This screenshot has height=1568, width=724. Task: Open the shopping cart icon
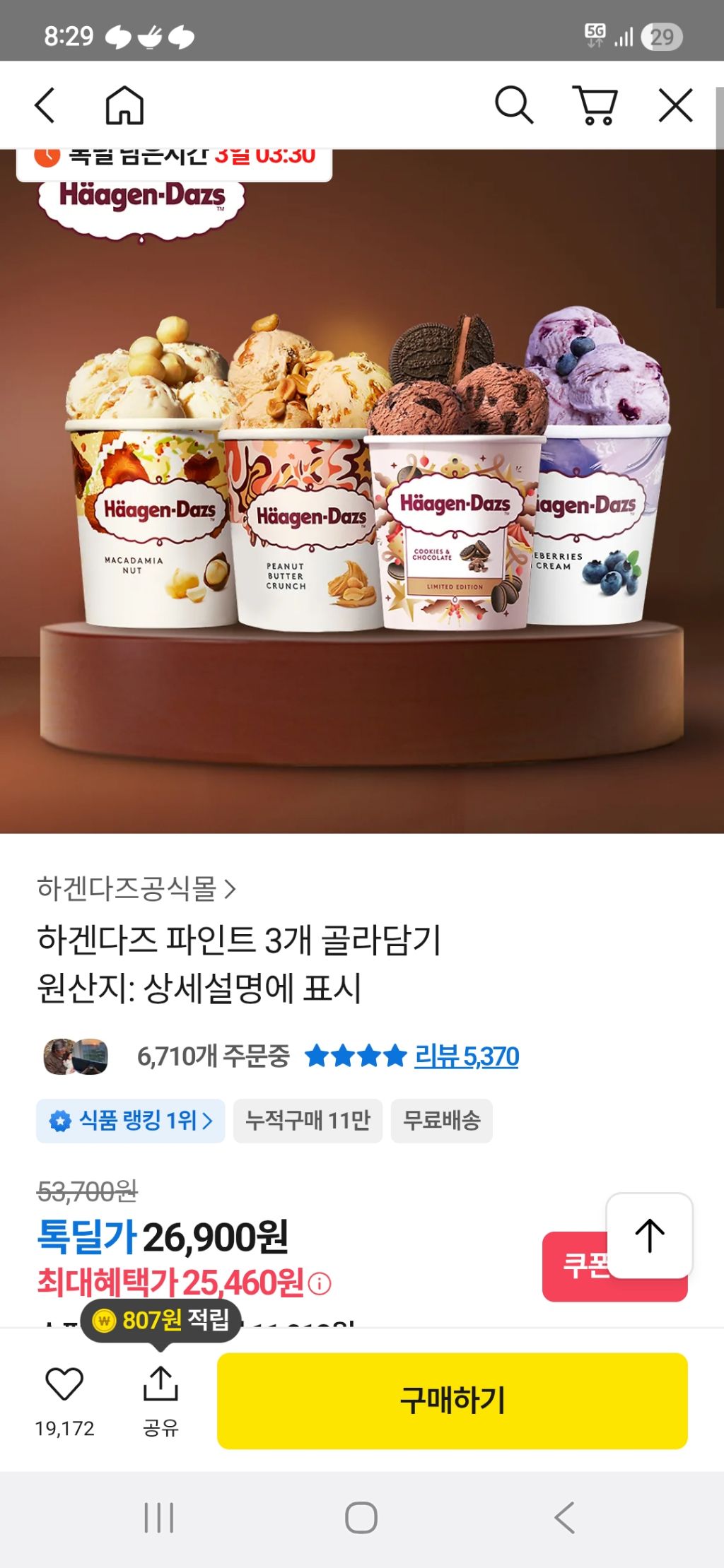pyautogui.click(x=597, y=106)
